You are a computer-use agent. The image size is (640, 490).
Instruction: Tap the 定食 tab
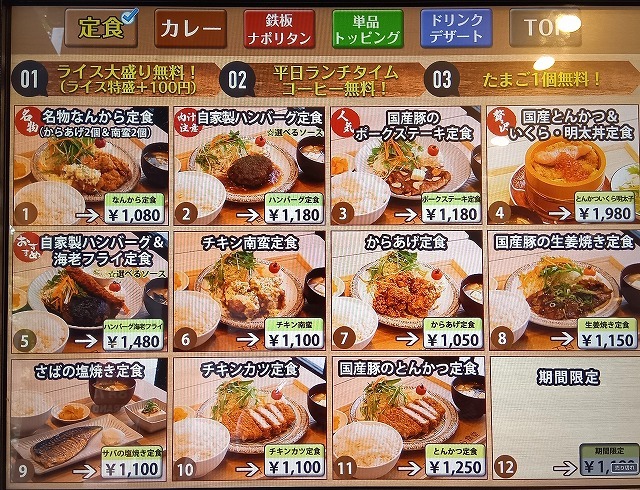pos(103,28)
